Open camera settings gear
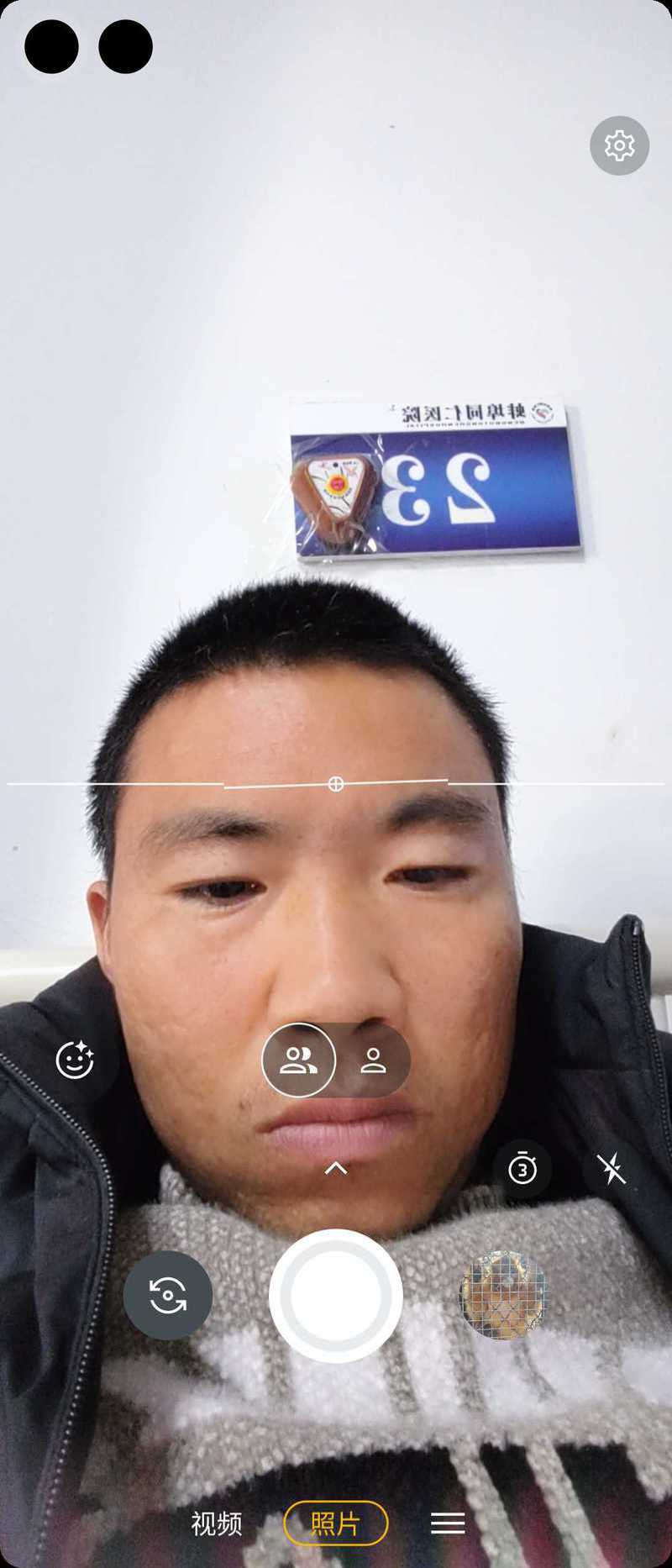This screenshot has width=672, height=1568. (619, 145)
